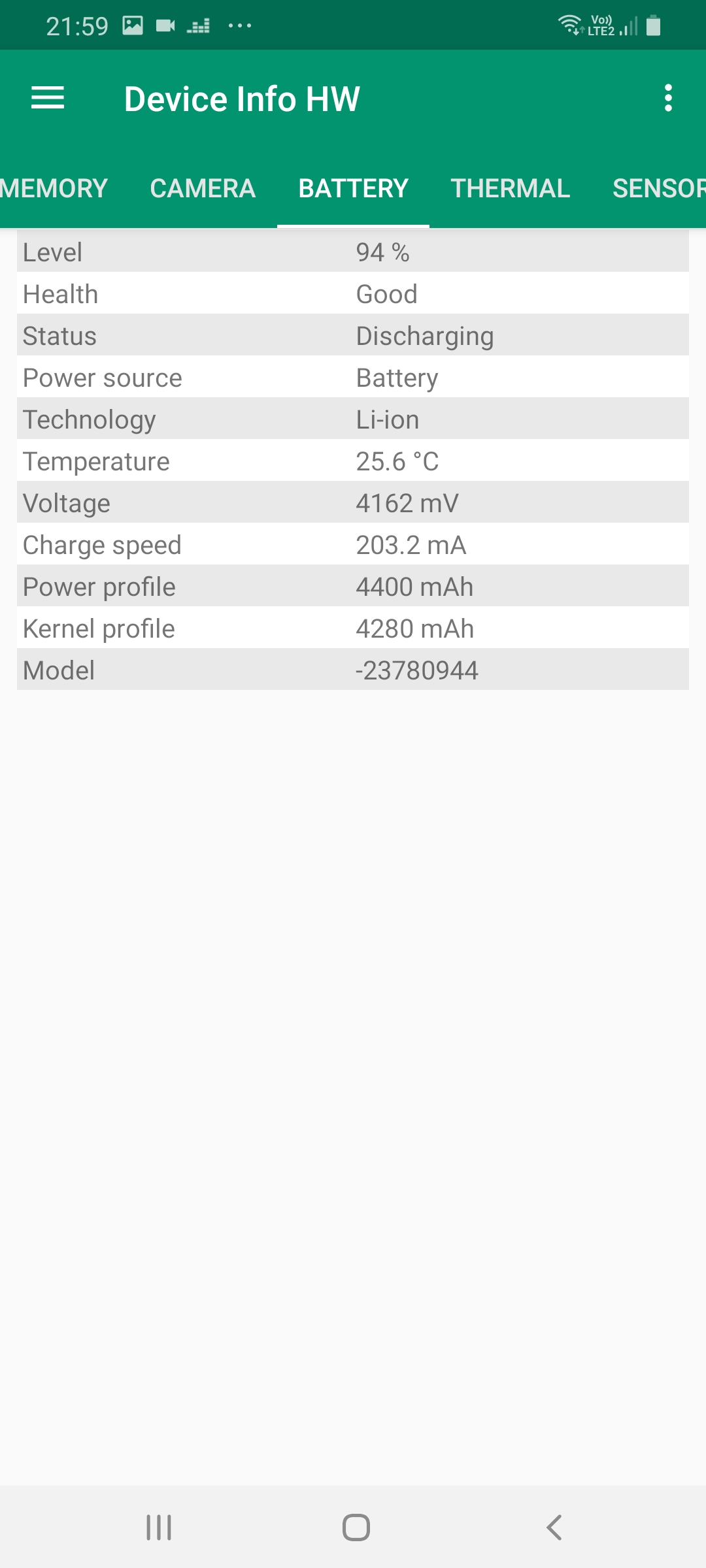This screenshot has width=706, height=1568.
Task: Tap the system back button
Action: 554,1527
